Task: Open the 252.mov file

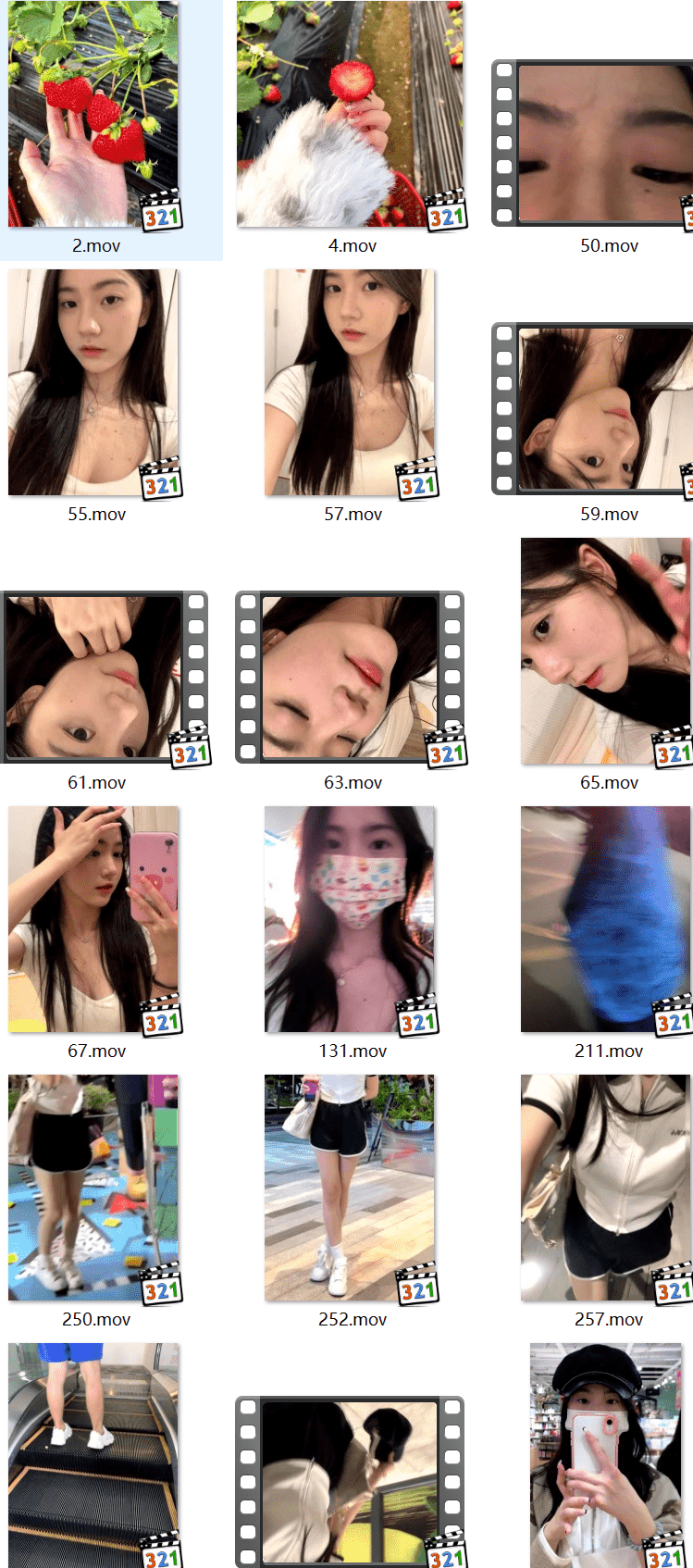Action: (x=350, y=1188)
